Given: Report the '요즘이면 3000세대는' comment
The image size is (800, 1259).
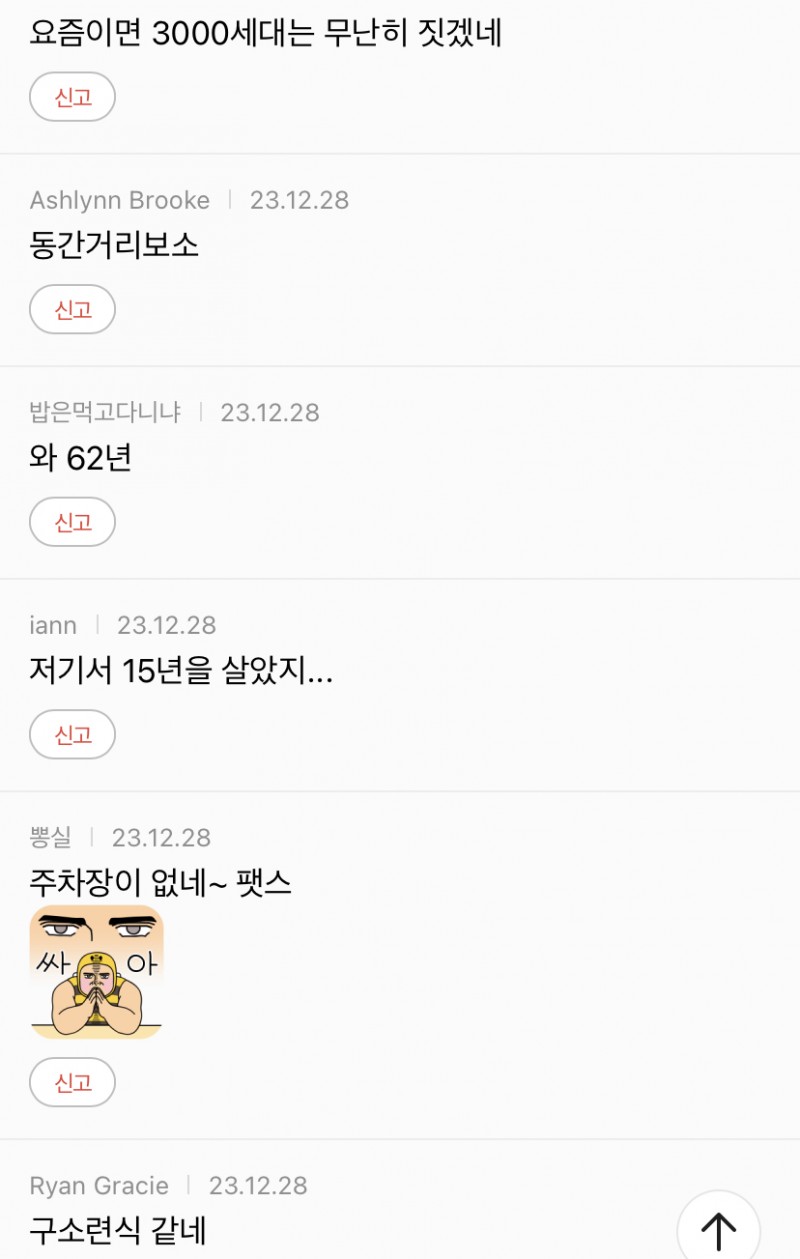Looking at the screenshot, I should 72,97.
